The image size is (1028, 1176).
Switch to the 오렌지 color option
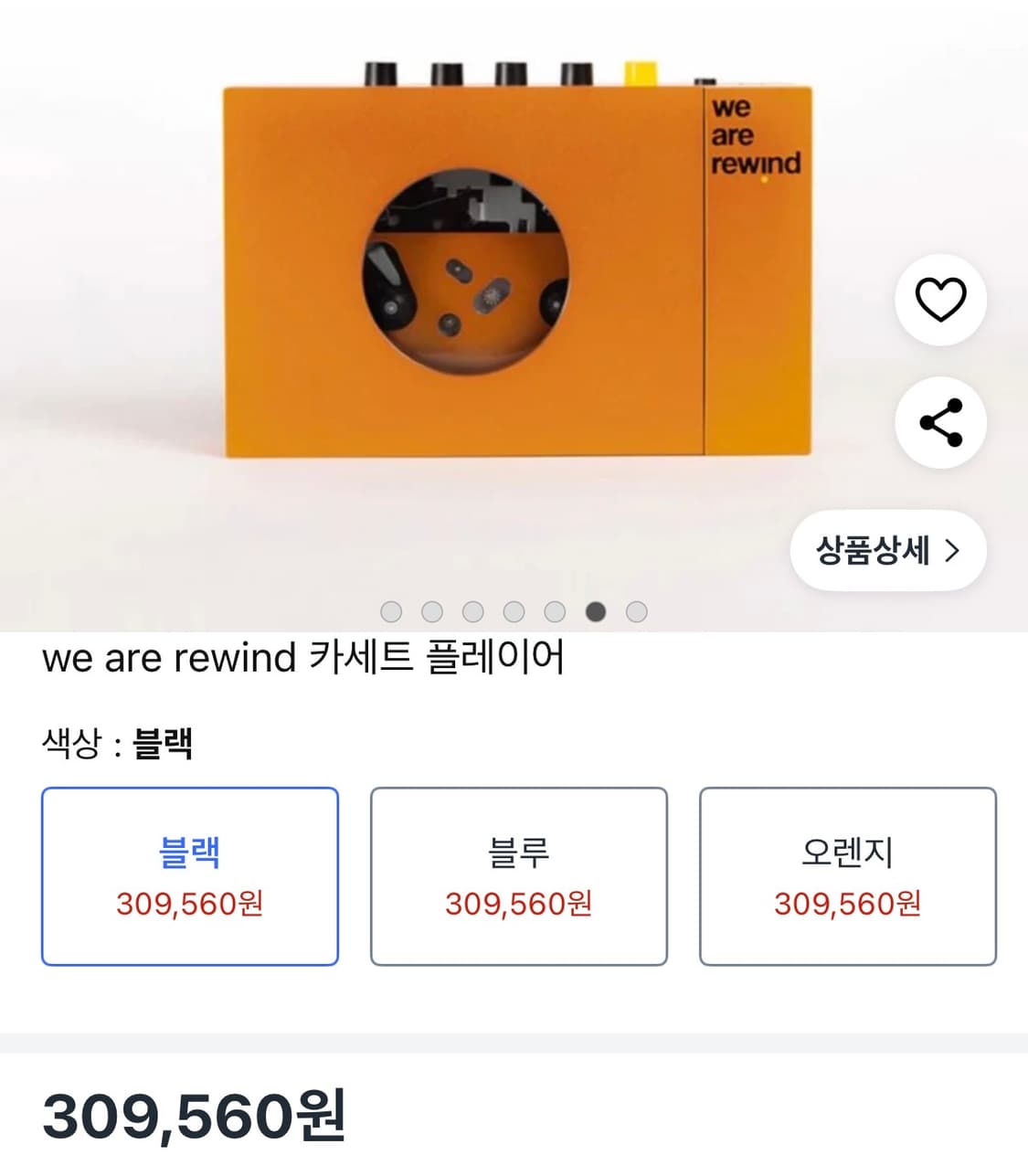pyautogui.click(x=845, y=874)
